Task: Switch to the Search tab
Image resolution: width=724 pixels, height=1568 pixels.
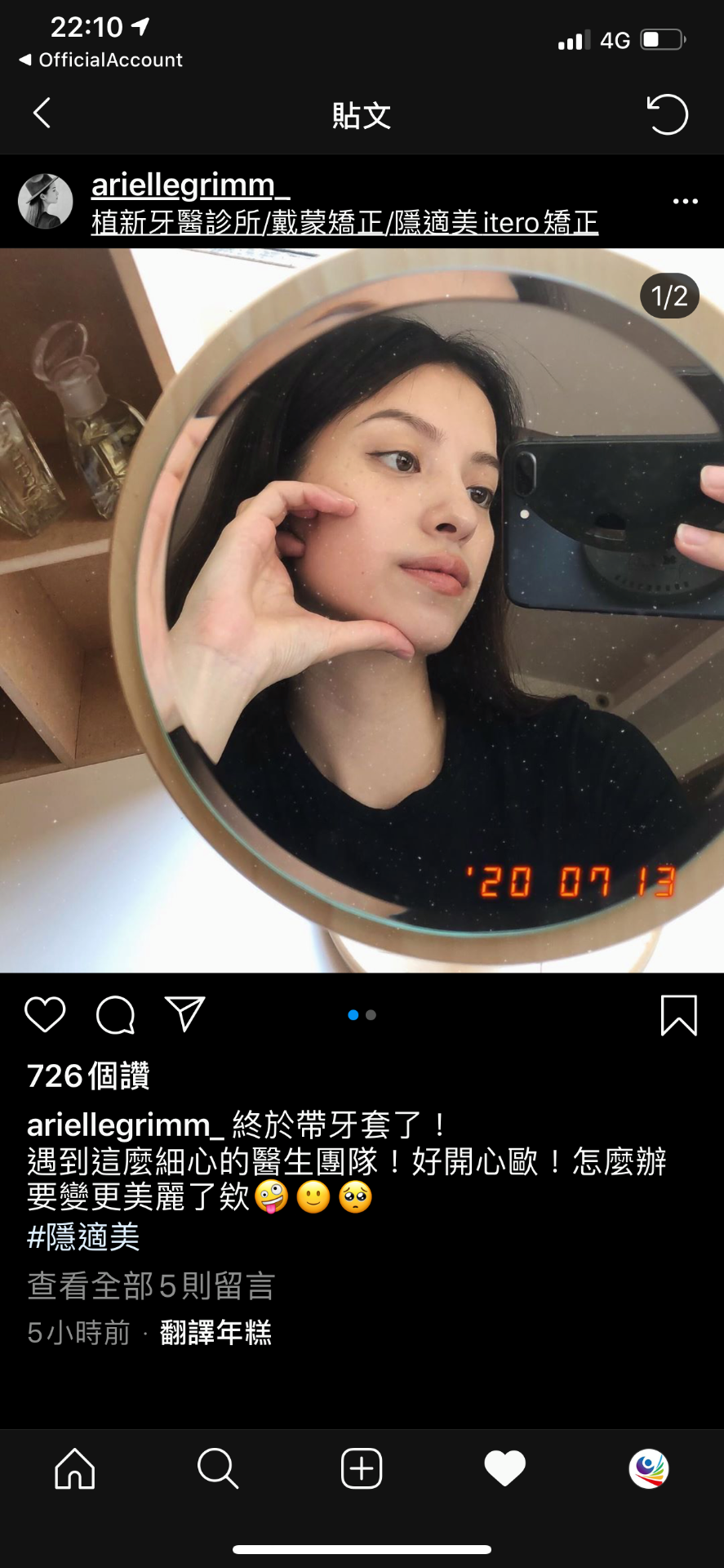Action: [218, 1468]
